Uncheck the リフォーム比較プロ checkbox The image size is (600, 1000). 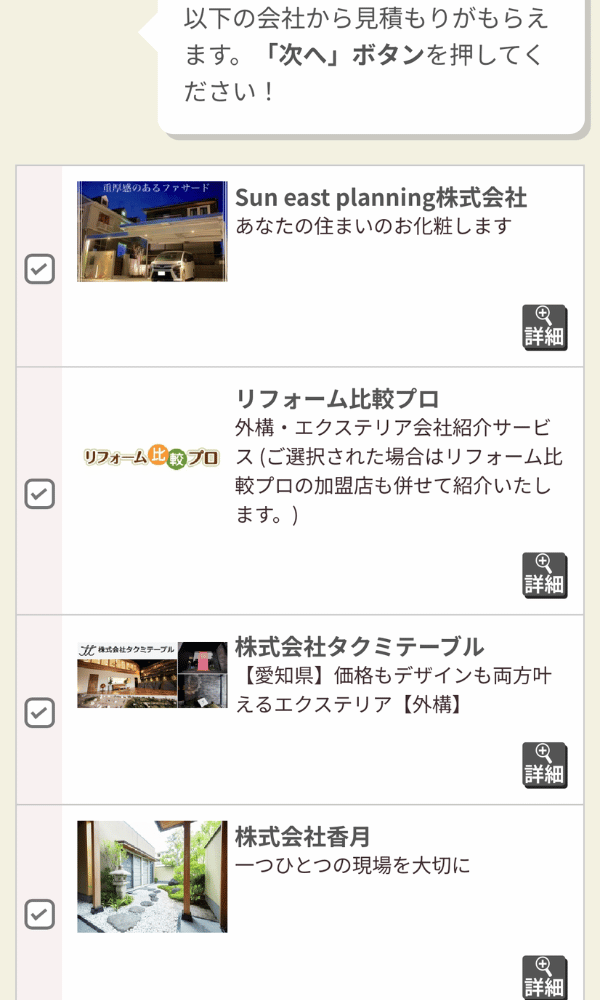39,494
